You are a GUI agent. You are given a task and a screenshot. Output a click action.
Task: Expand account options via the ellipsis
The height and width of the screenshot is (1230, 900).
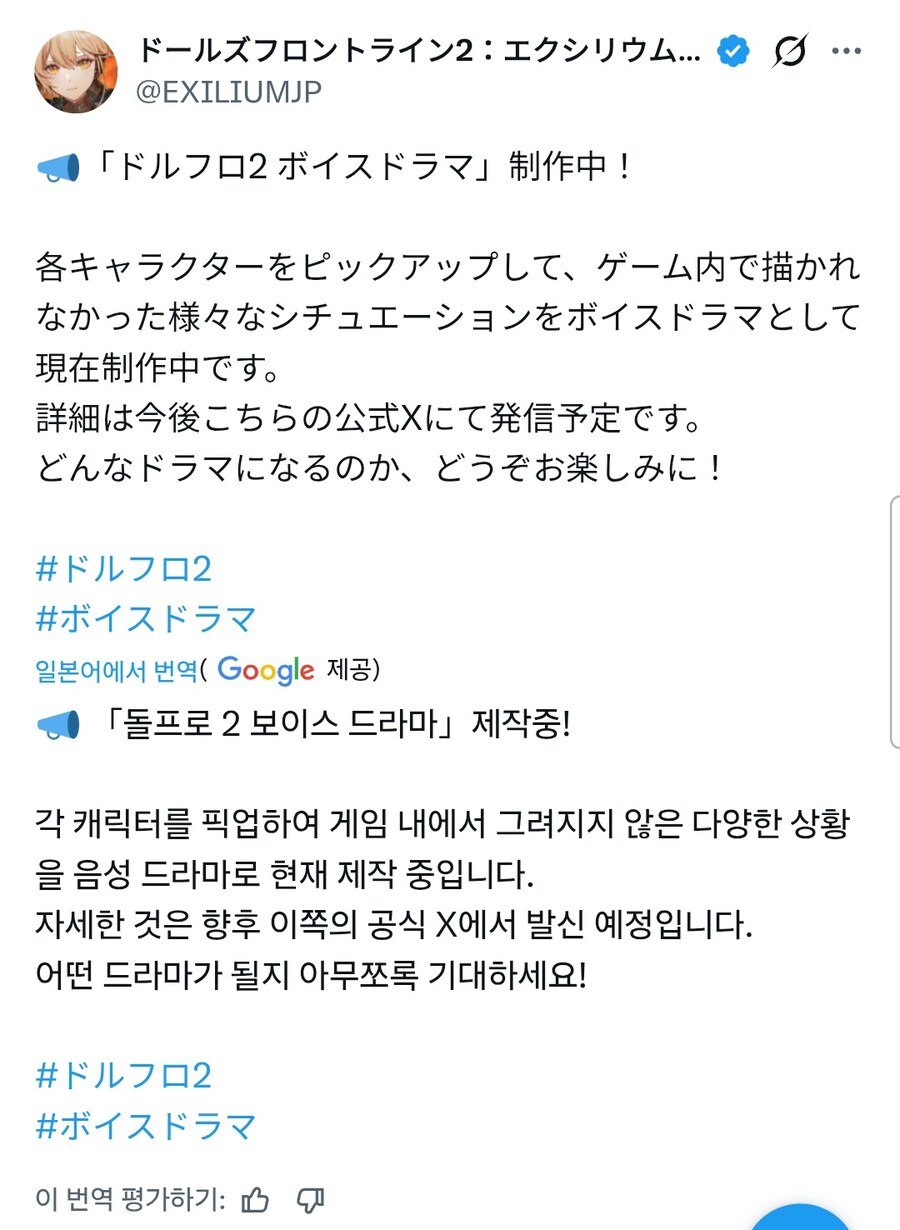pyautogui.click(x=848, y=50)
